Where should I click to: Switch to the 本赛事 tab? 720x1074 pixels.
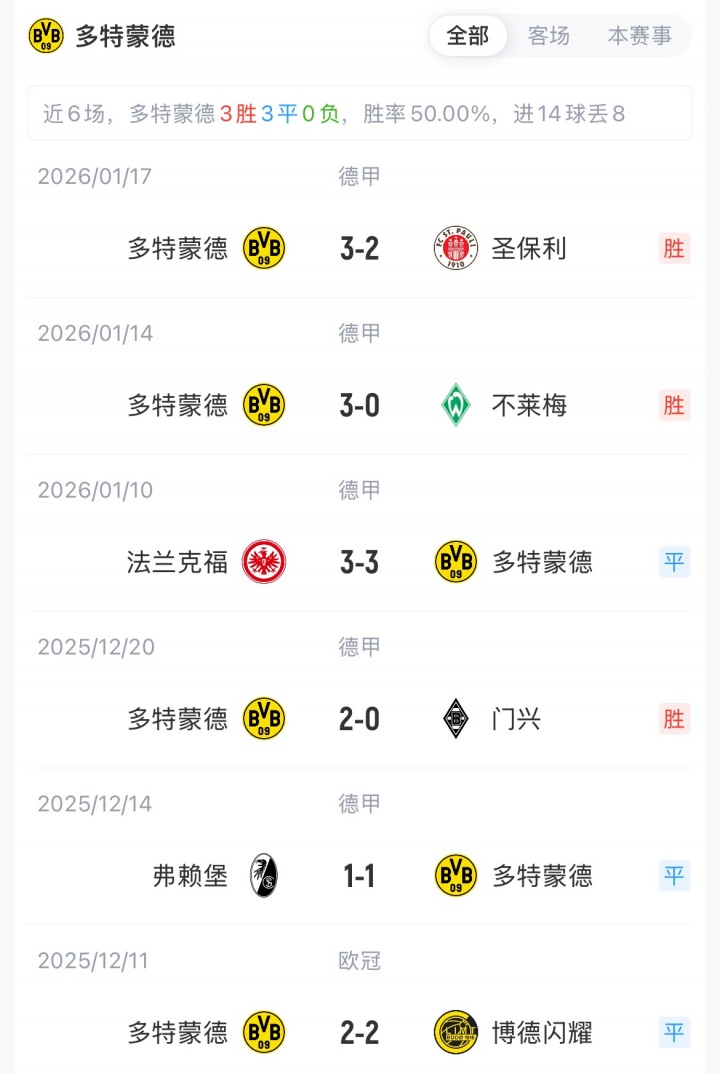pos(640,36)
